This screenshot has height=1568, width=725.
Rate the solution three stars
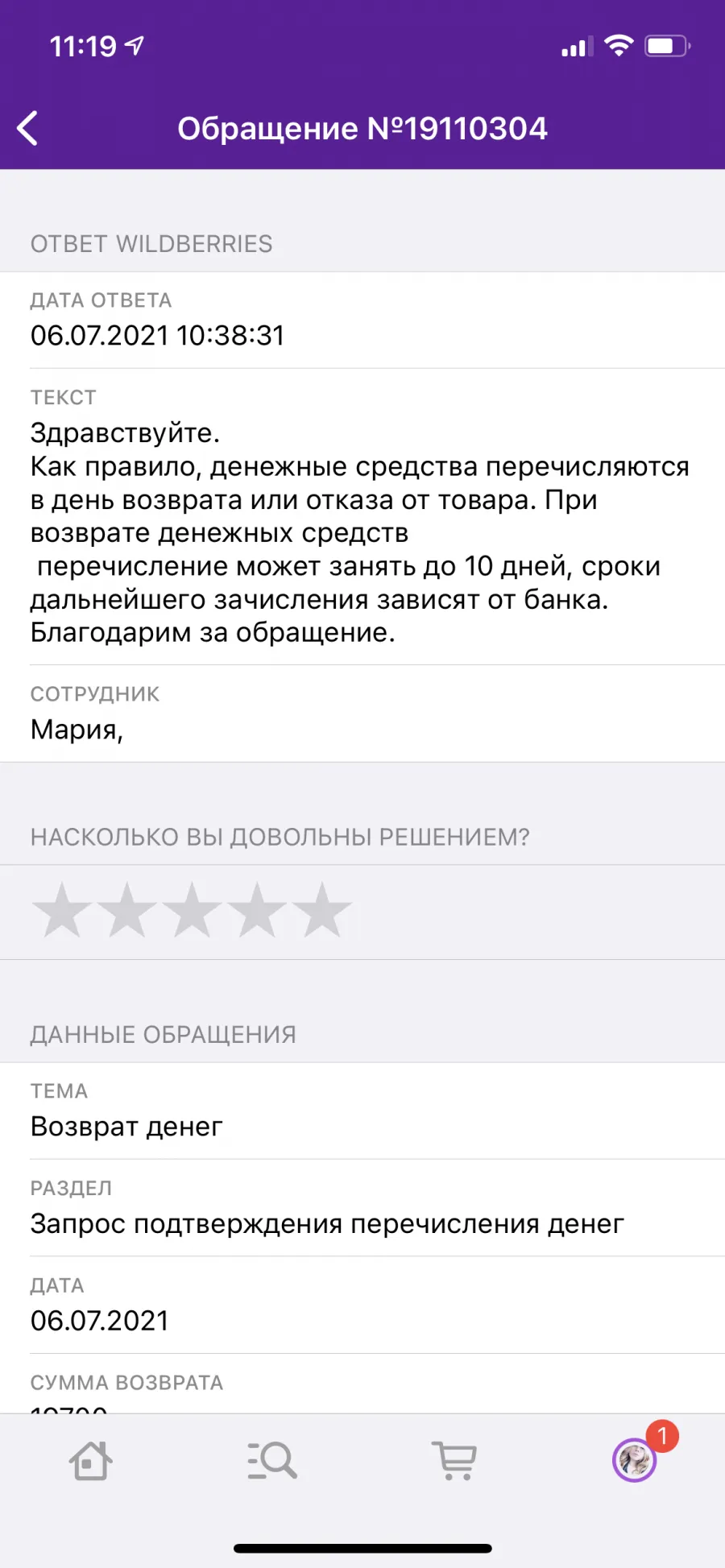coord(192,911)
